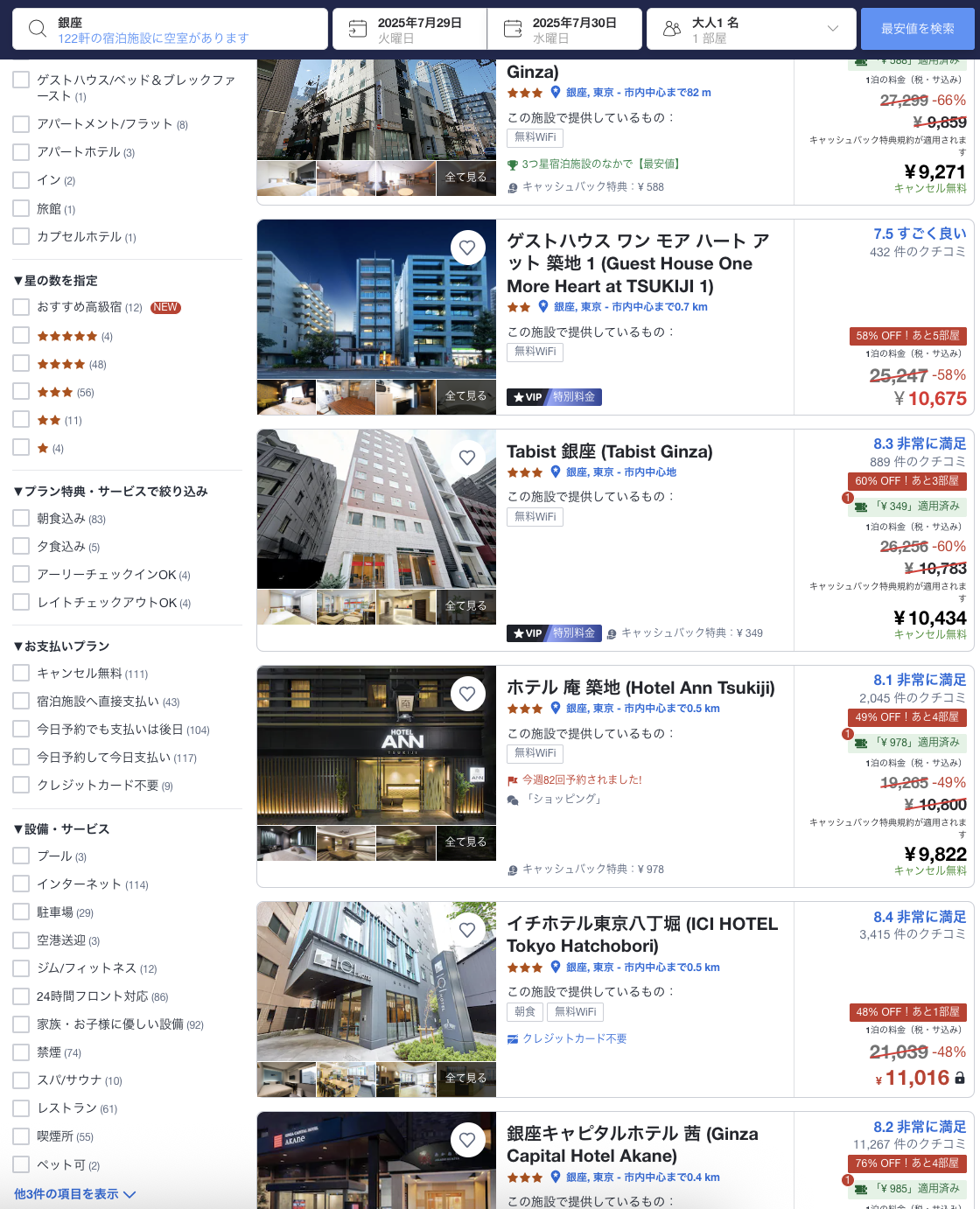Collapse the 星の数を指定 section
980x1209 pixels.
click(x=56, y=281)
